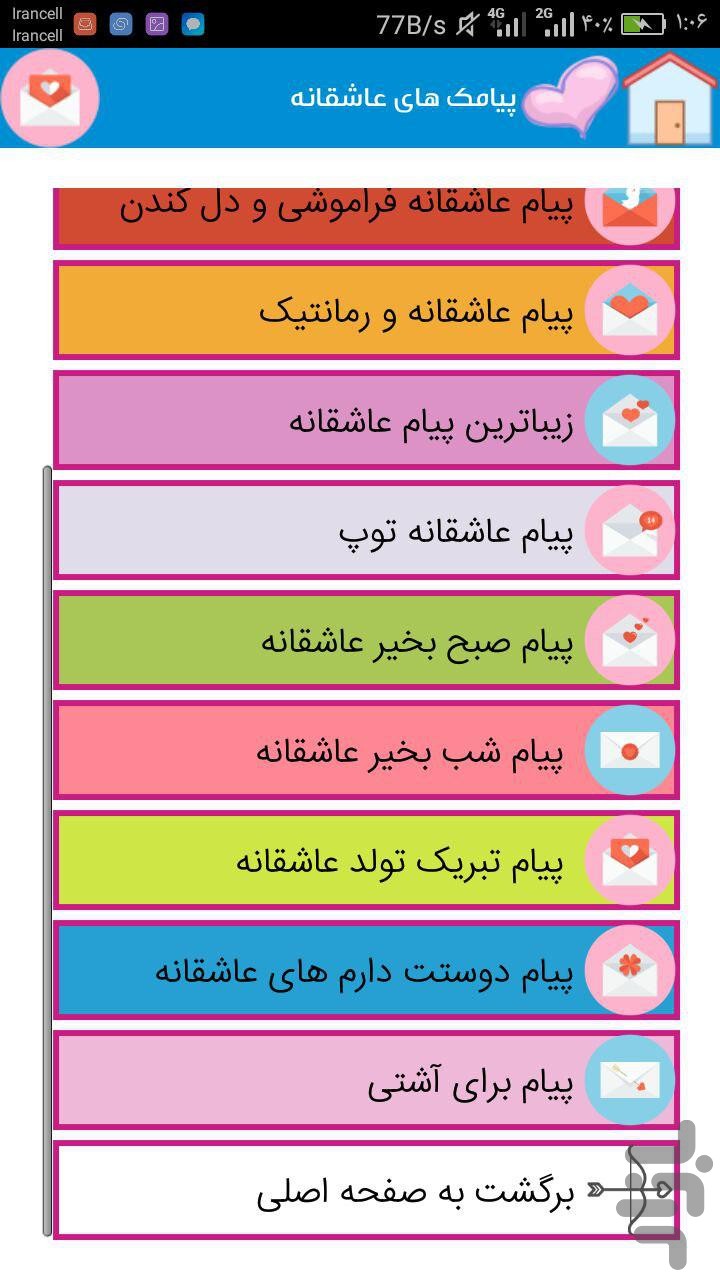Open پیام تبریک تولد عاشقانه
The height and width of the screenshot is (1280, 720).
[366, 860]
